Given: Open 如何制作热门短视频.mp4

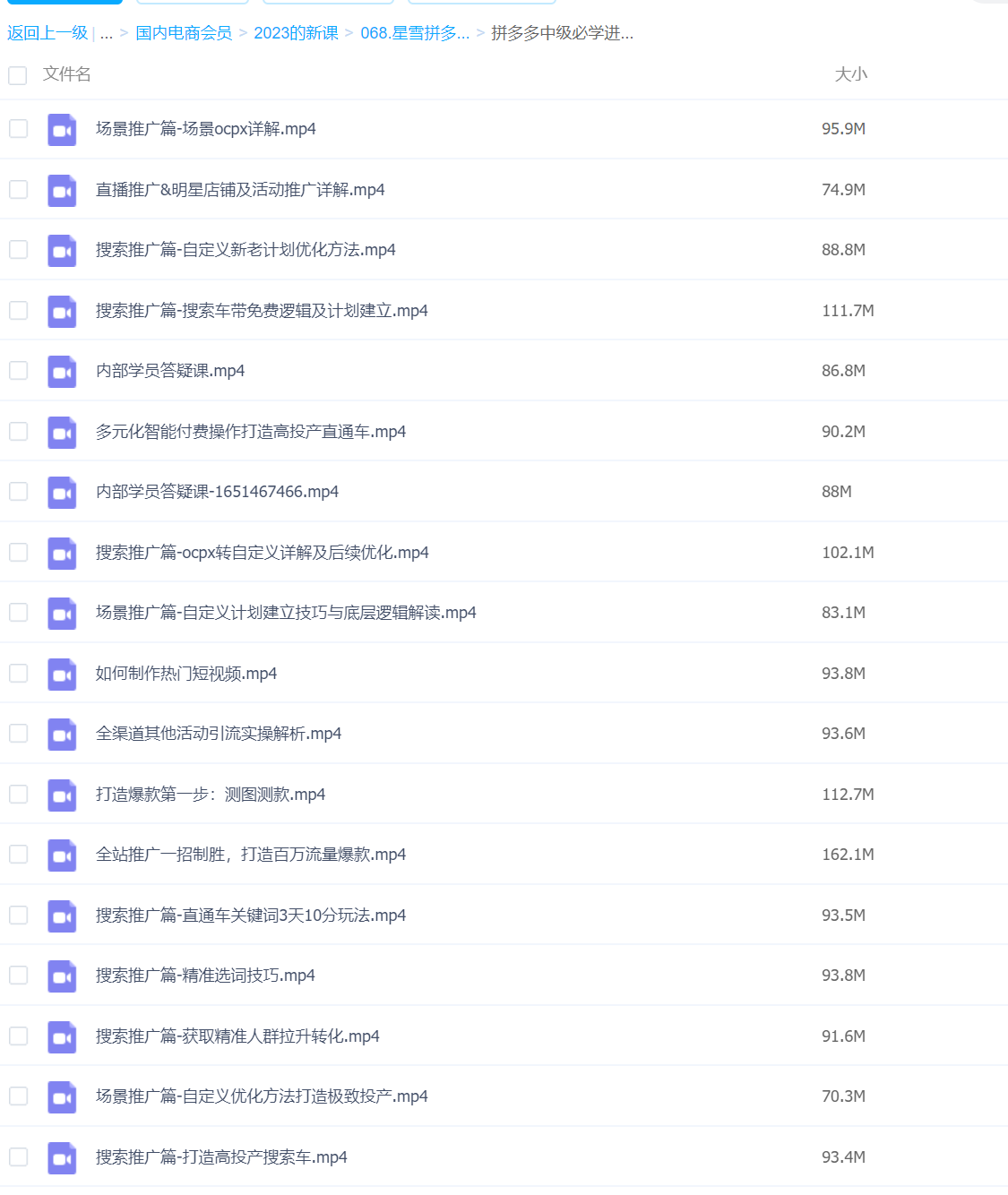Looking at the screenshot, I should [186, 674].
